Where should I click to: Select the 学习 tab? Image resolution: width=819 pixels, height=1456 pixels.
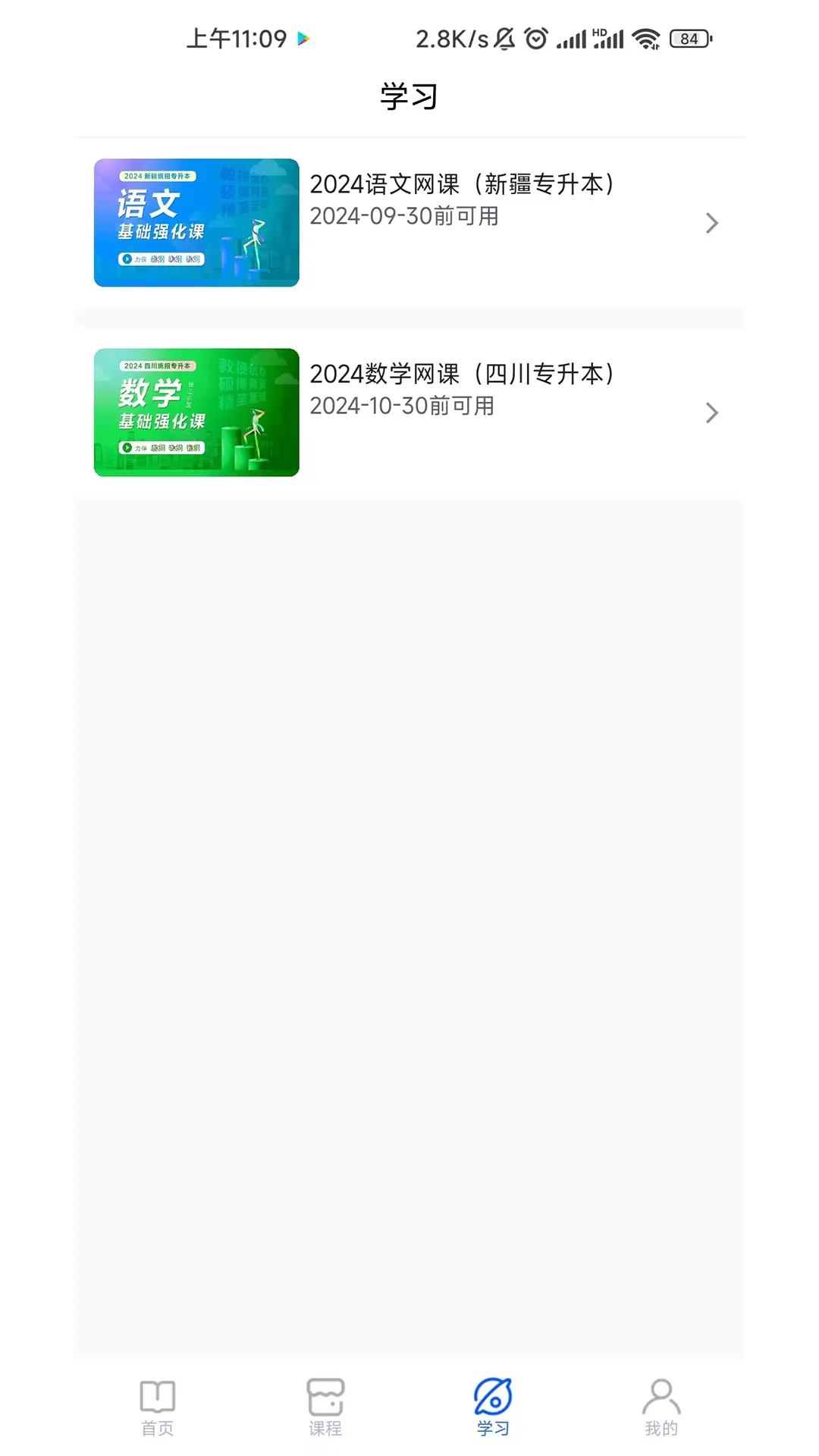493,1407
